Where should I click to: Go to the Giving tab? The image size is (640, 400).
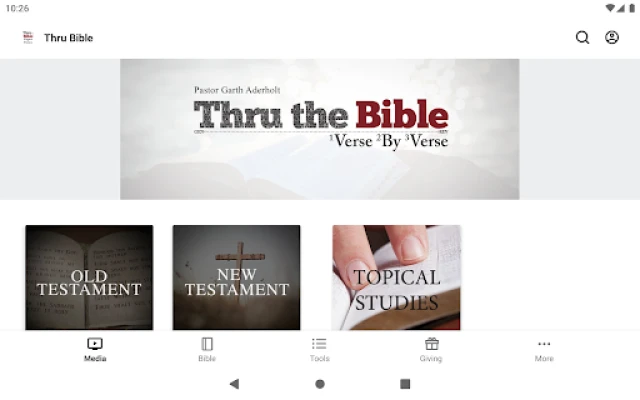pos(431,349)
